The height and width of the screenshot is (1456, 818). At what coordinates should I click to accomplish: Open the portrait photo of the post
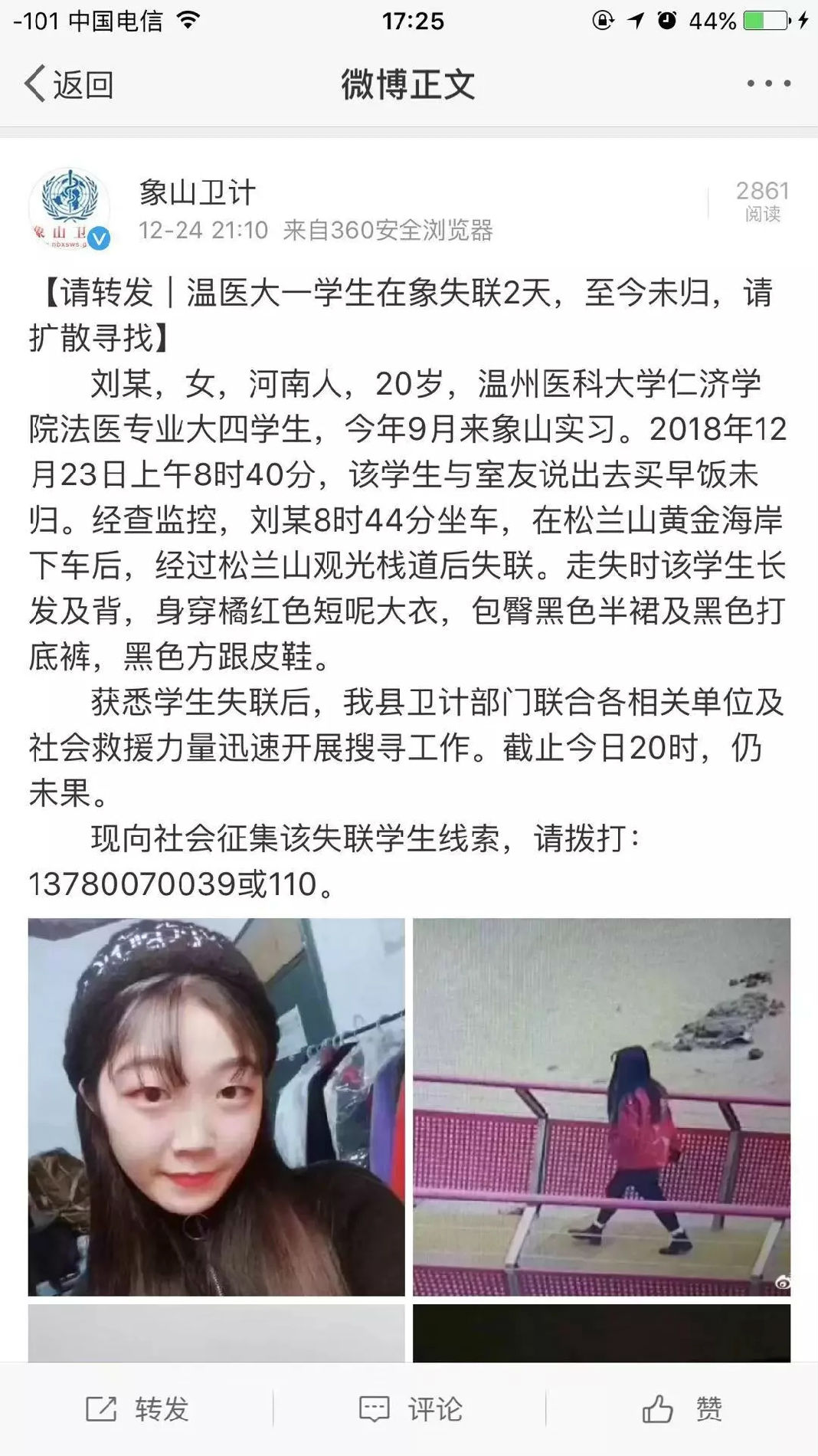pos(216,1107)
